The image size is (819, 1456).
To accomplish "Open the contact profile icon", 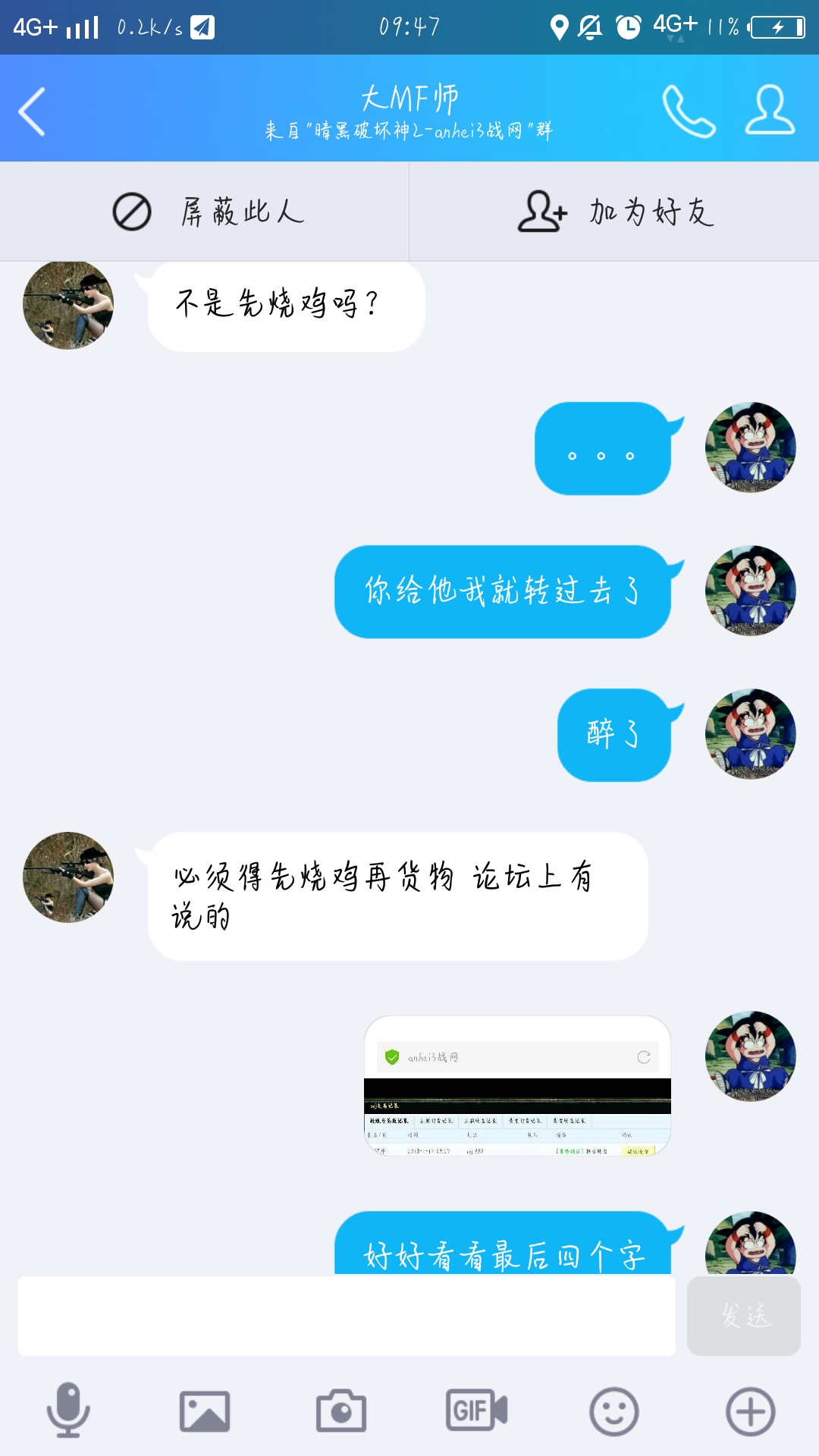I will pos(769,111).
